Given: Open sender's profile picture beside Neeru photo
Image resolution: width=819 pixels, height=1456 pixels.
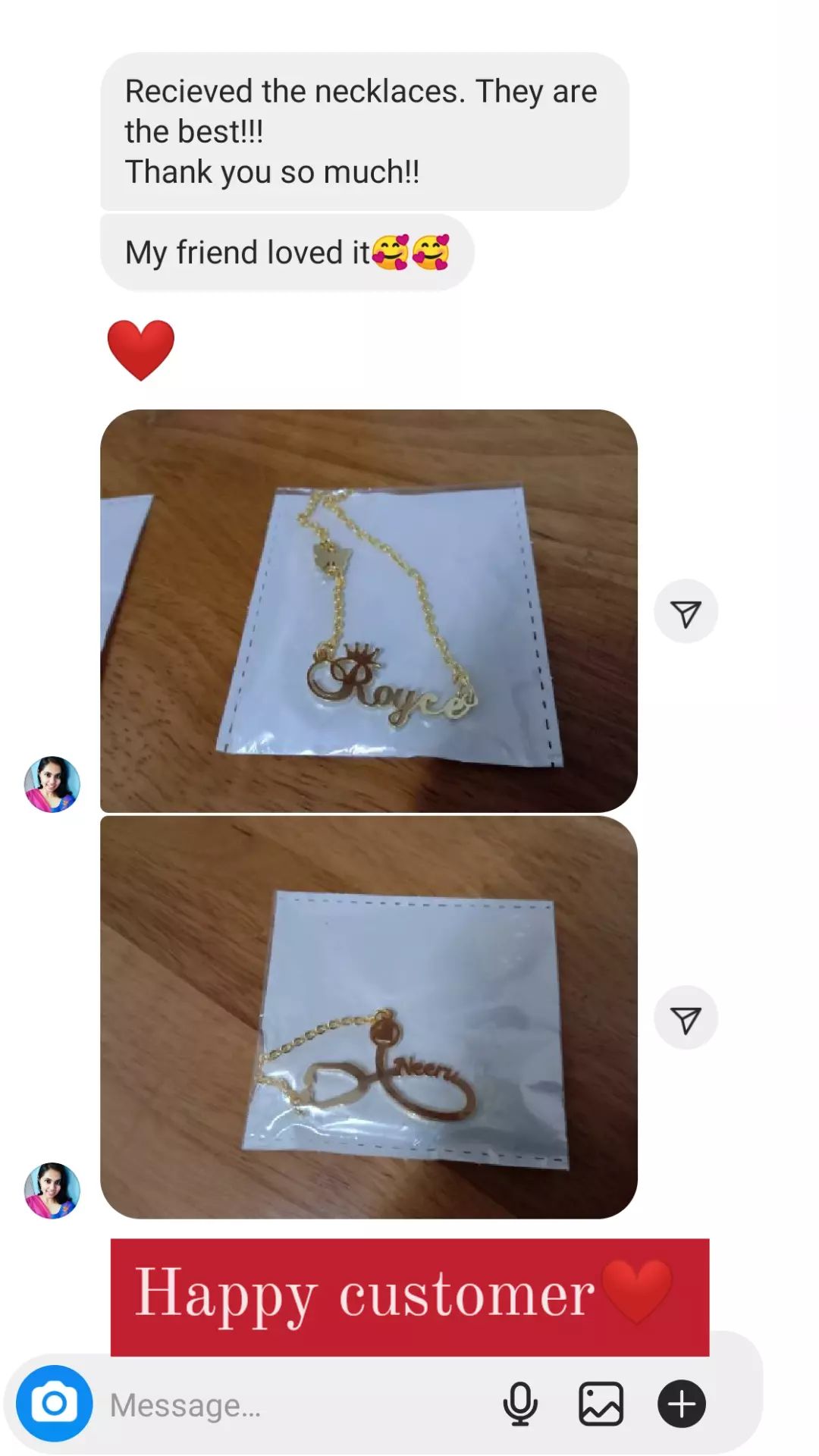Looking at the screenshot, I should click(x=52, y=1191).
